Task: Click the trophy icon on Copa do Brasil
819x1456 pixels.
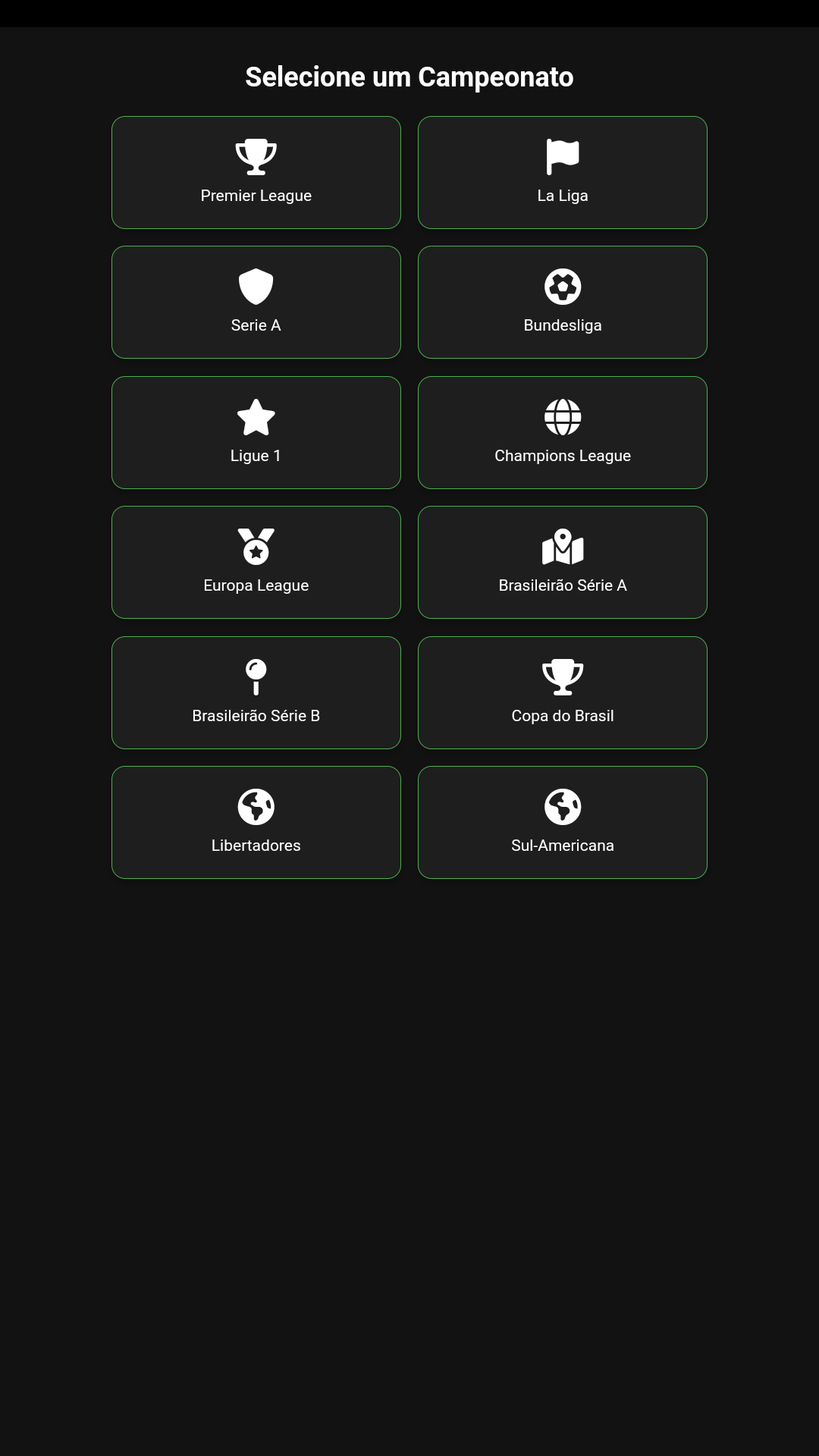Action: pos(562,676)
